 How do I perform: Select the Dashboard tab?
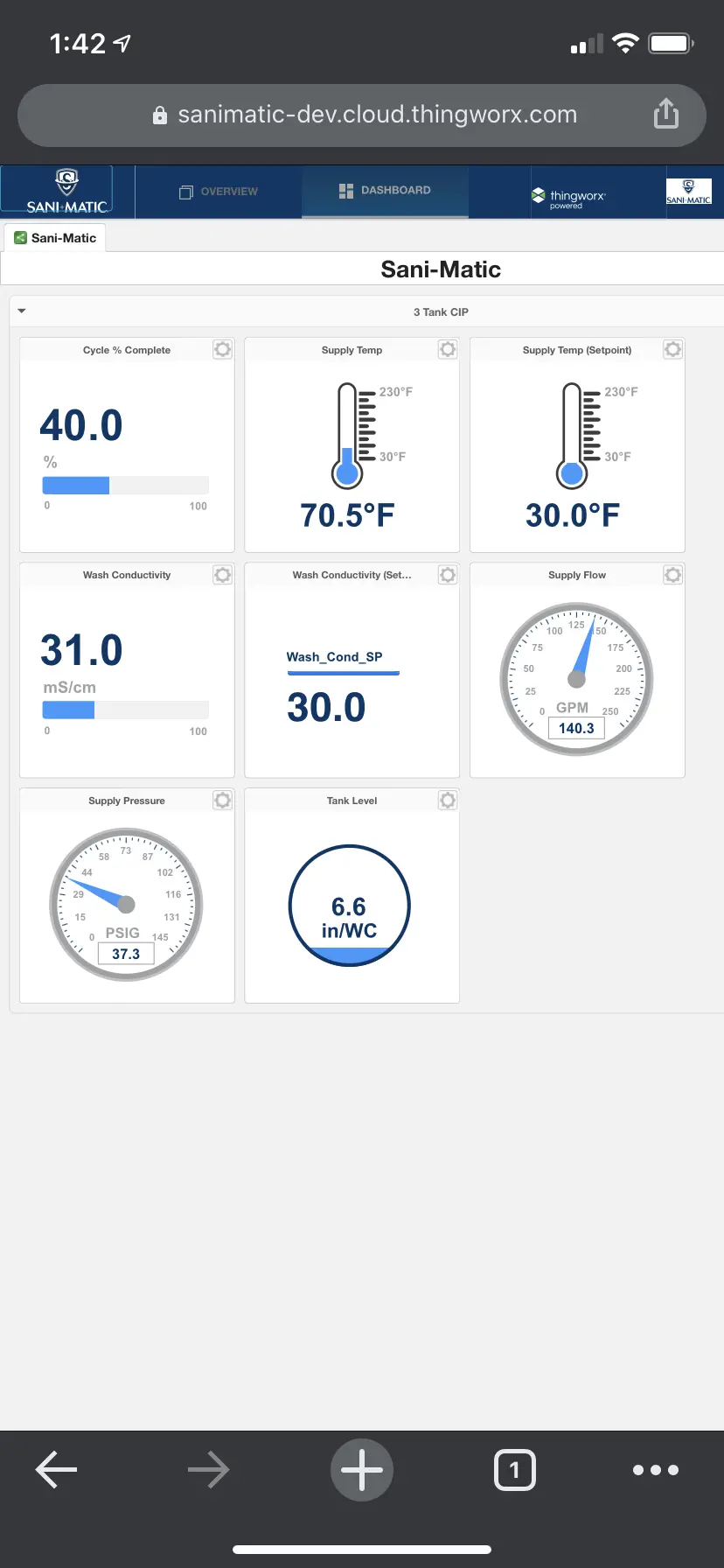pyautogui.click(x=385, y=191)
